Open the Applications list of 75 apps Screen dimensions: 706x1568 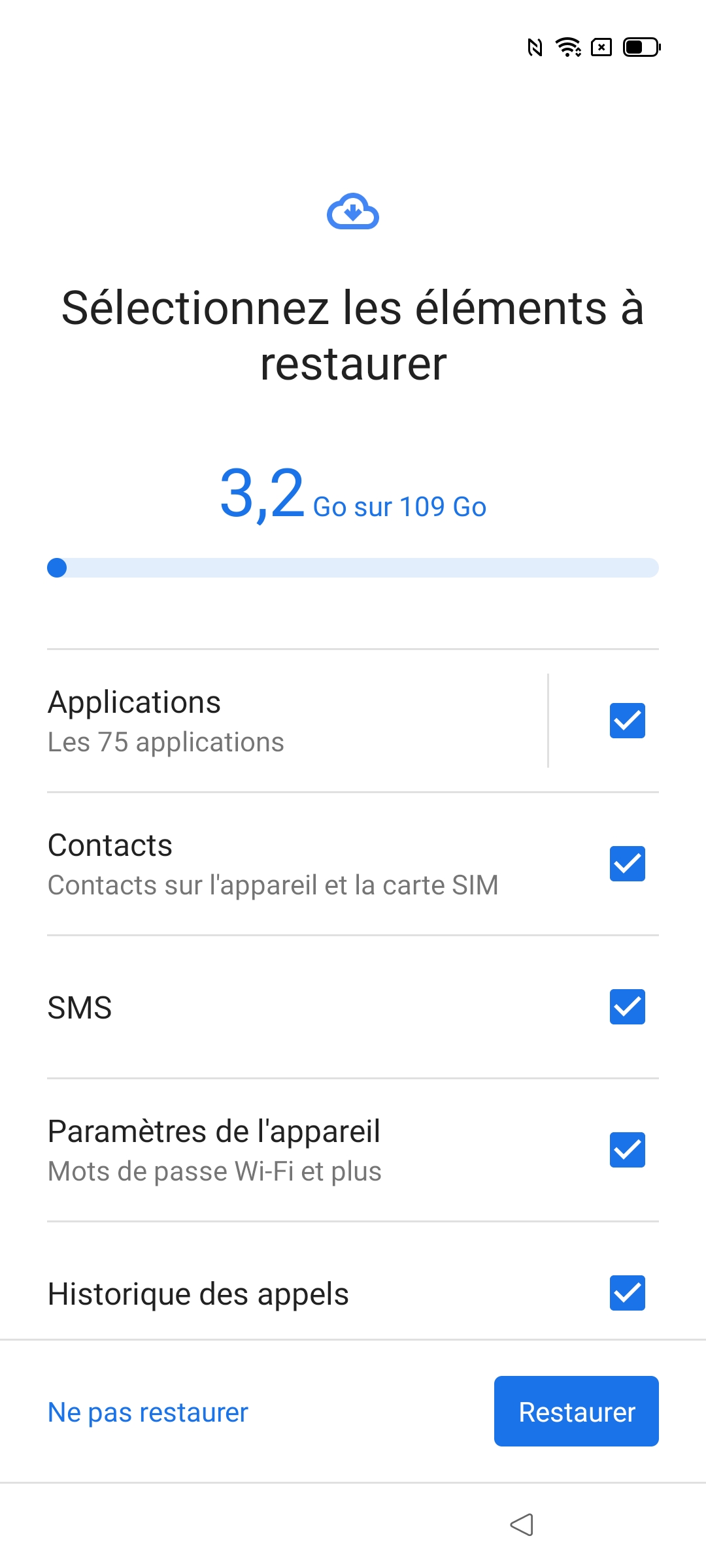point(294,721)
